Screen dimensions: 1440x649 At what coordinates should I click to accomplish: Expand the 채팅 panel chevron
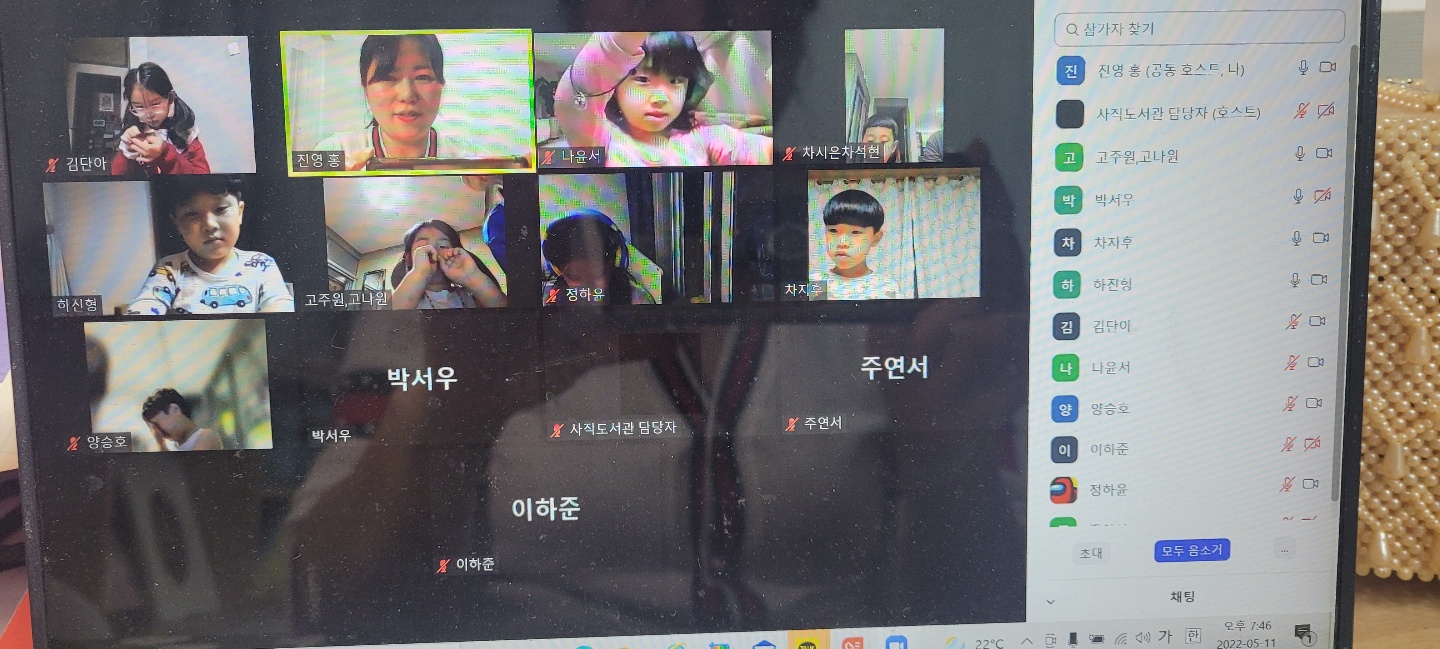[1050, 601]
